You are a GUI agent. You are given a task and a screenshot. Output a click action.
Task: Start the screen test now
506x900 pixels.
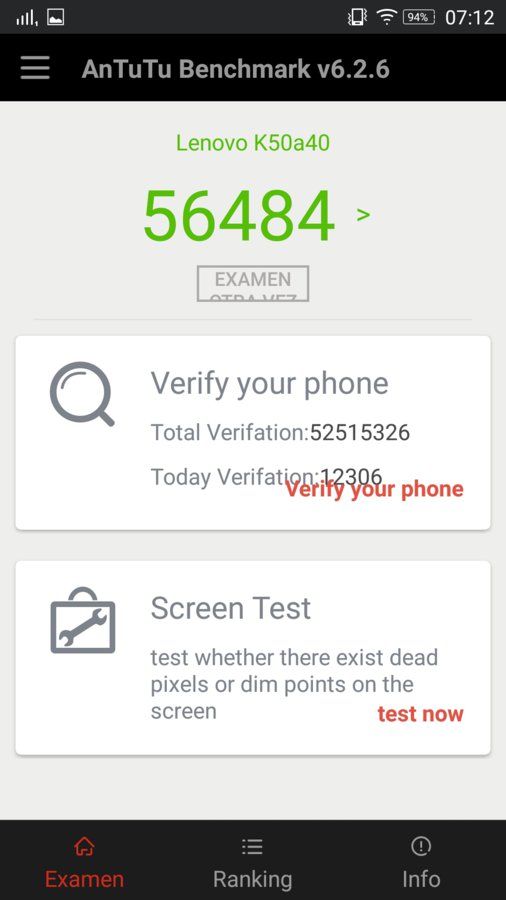tap(420, 714)
